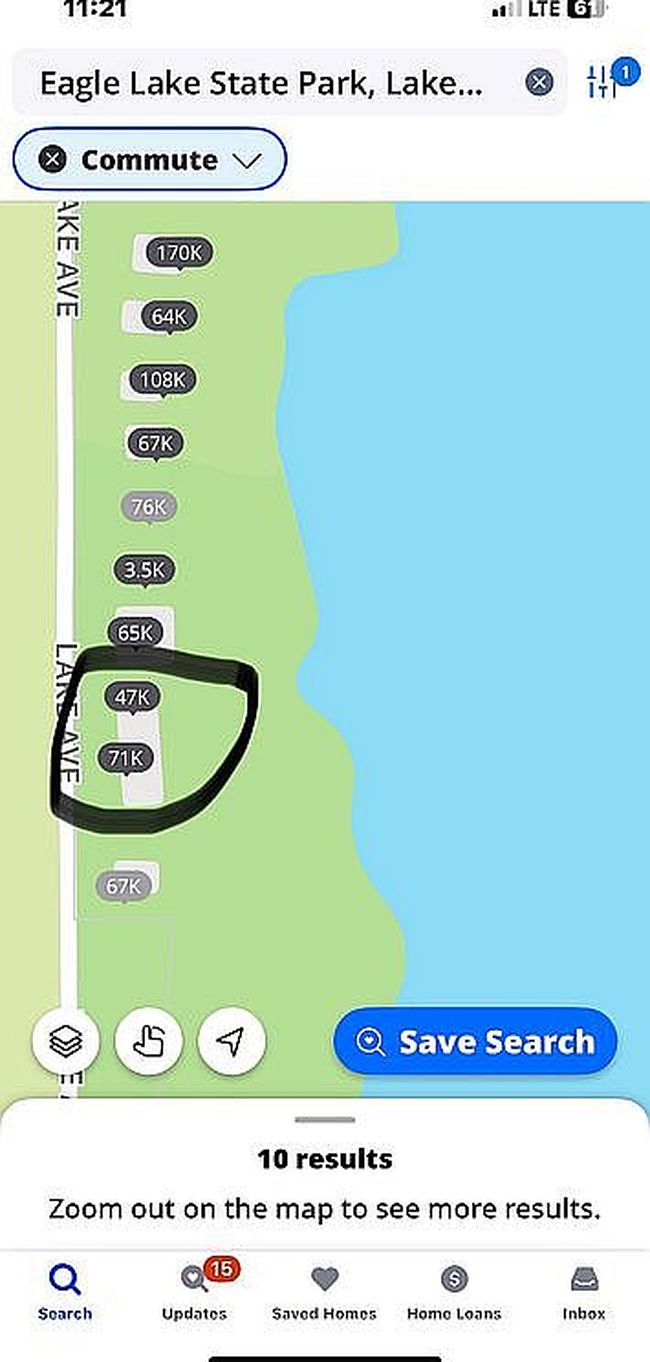
Task: Select the 3.5K listing pin
Action: pyautogui.click(x=144, y=570)
